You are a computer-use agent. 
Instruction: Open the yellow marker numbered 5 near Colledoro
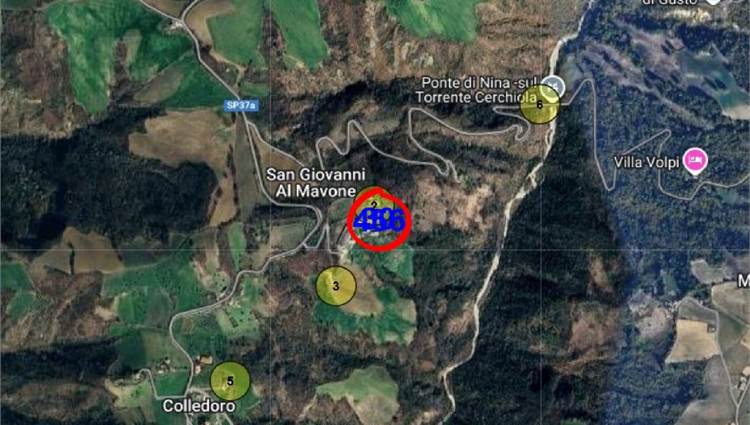(230, 381)
